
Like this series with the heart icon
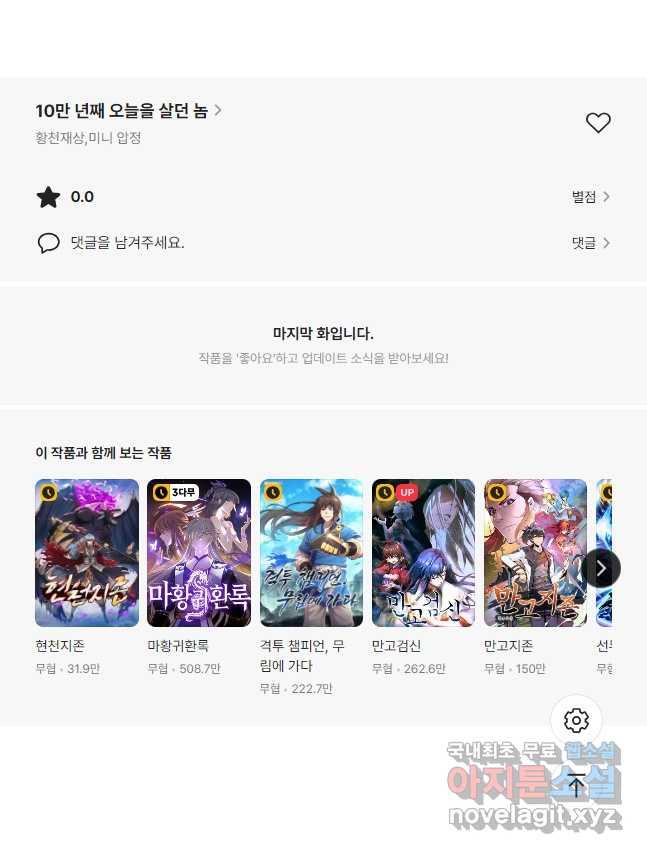pyautogui.click(x=597, y=123)
